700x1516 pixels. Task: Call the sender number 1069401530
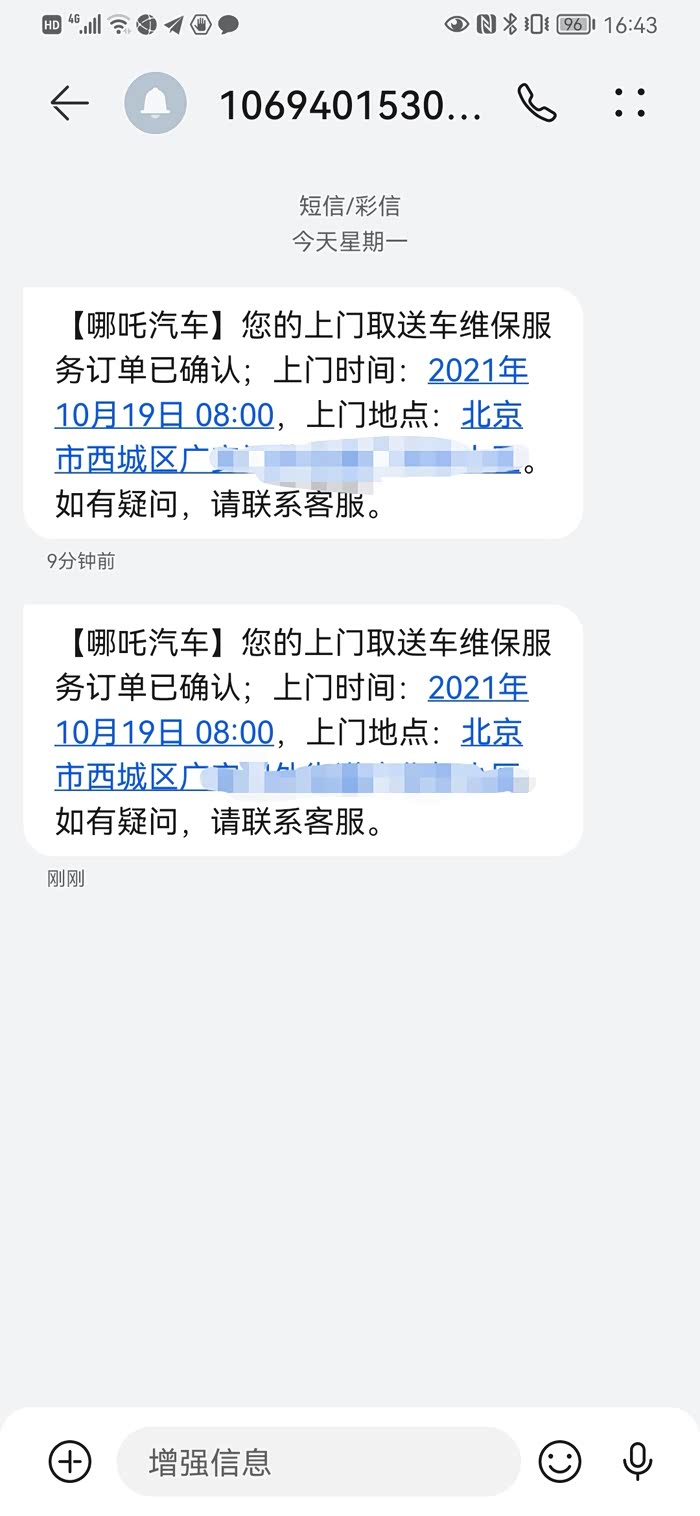[536, 103]
